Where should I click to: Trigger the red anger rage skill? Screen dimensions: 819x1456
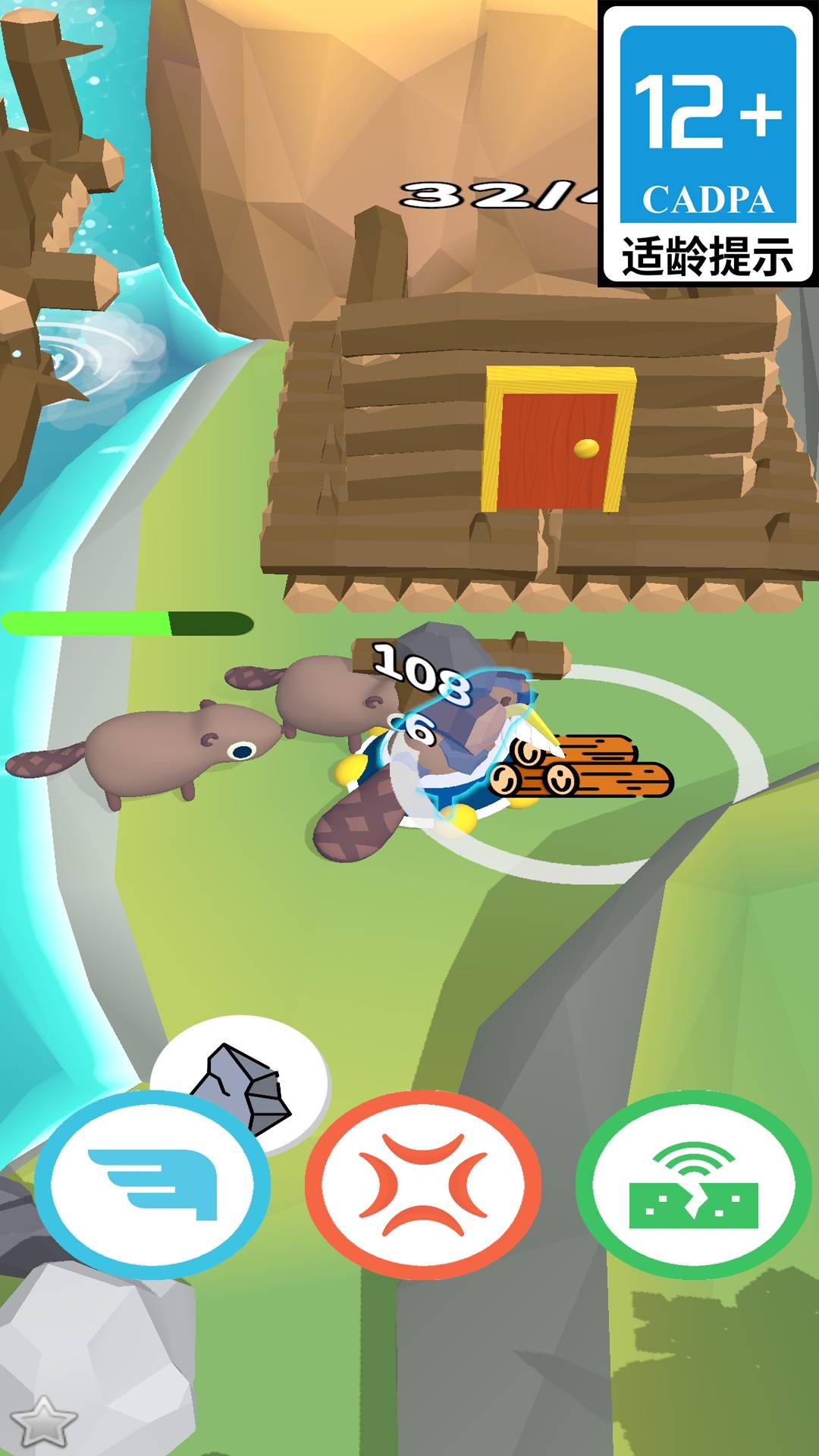point(422,1185)
